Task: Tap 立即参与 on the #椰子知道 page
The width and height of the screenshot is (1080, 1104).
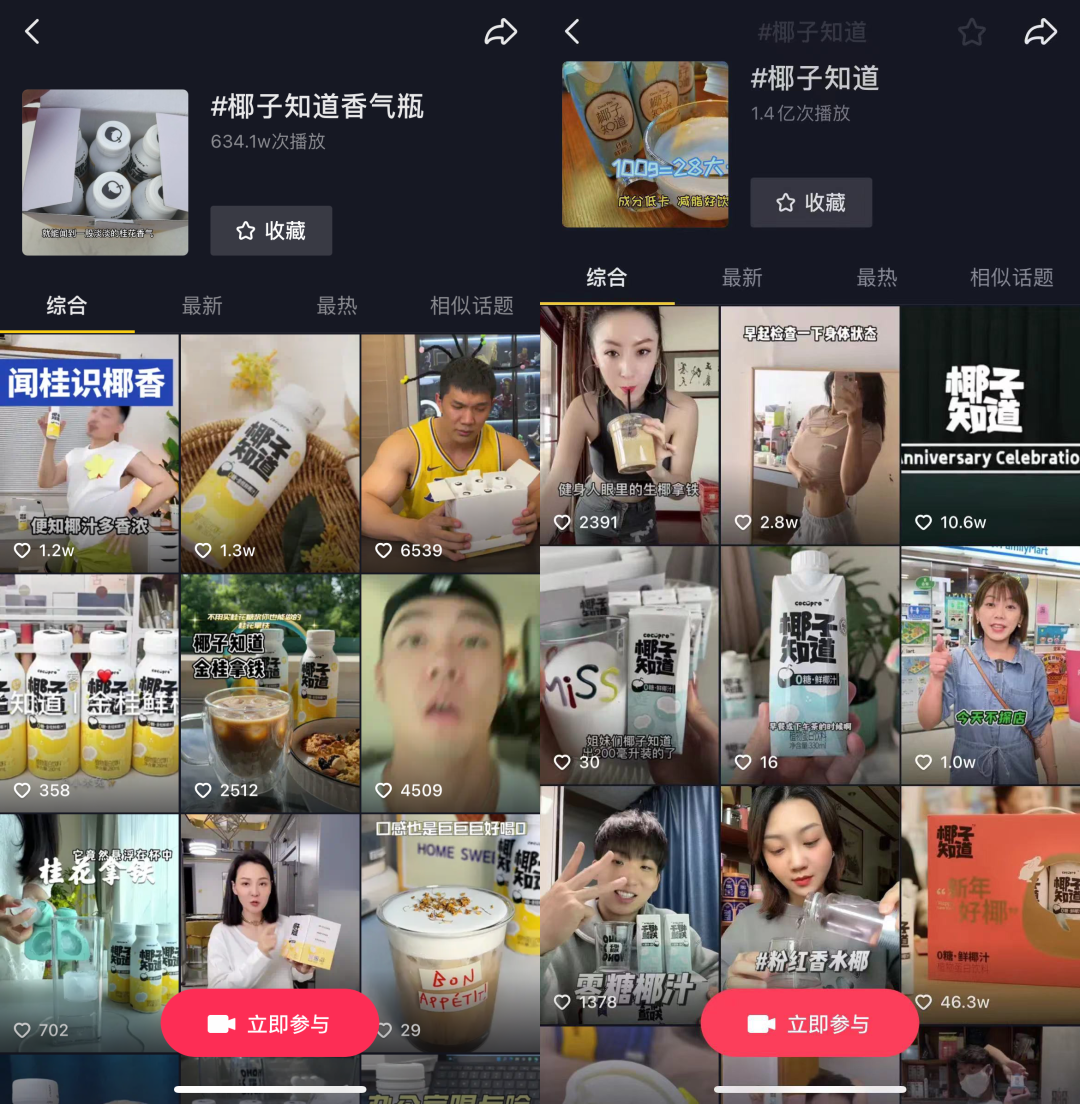Action: (x=809, y=1024)
